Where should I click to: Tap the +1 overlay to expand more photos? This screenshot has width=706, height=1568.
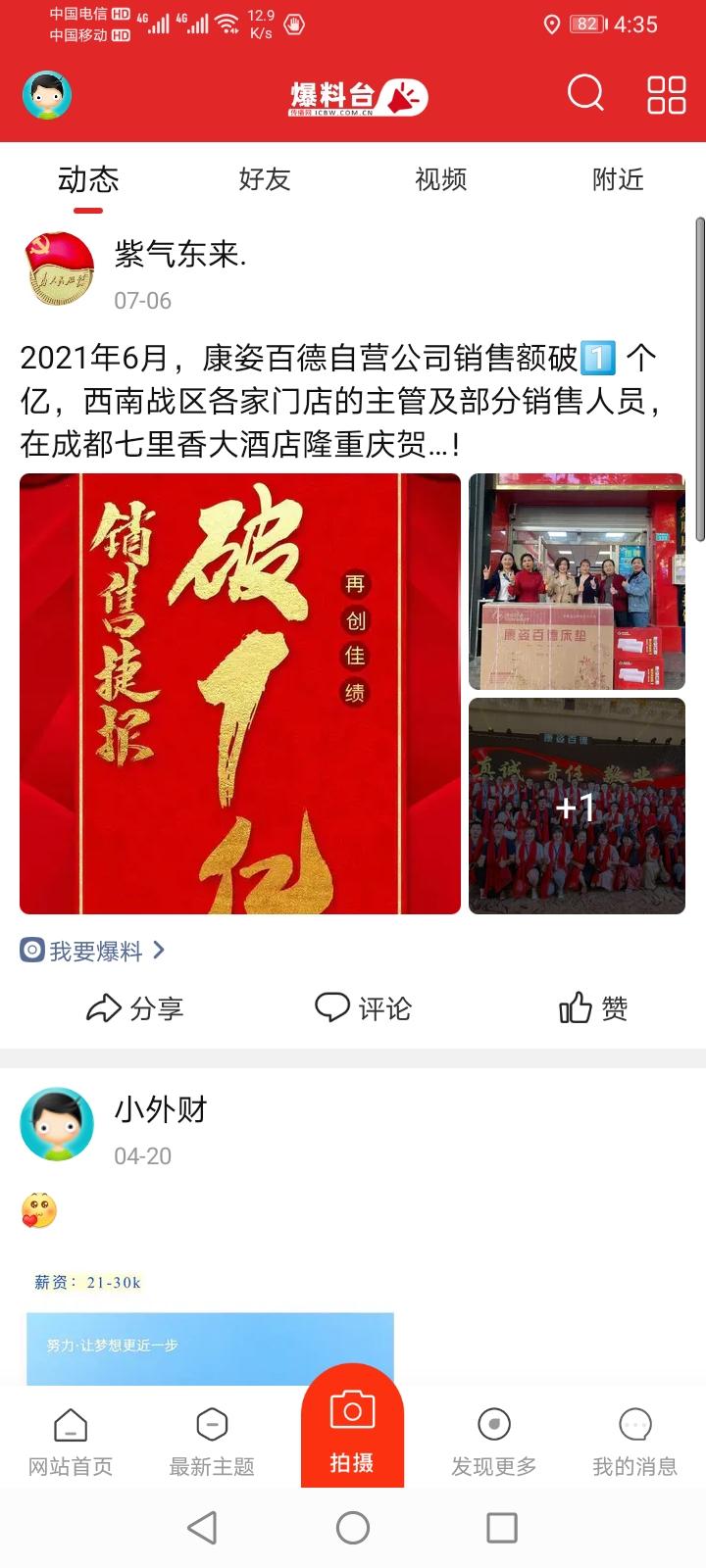point(576,806)
